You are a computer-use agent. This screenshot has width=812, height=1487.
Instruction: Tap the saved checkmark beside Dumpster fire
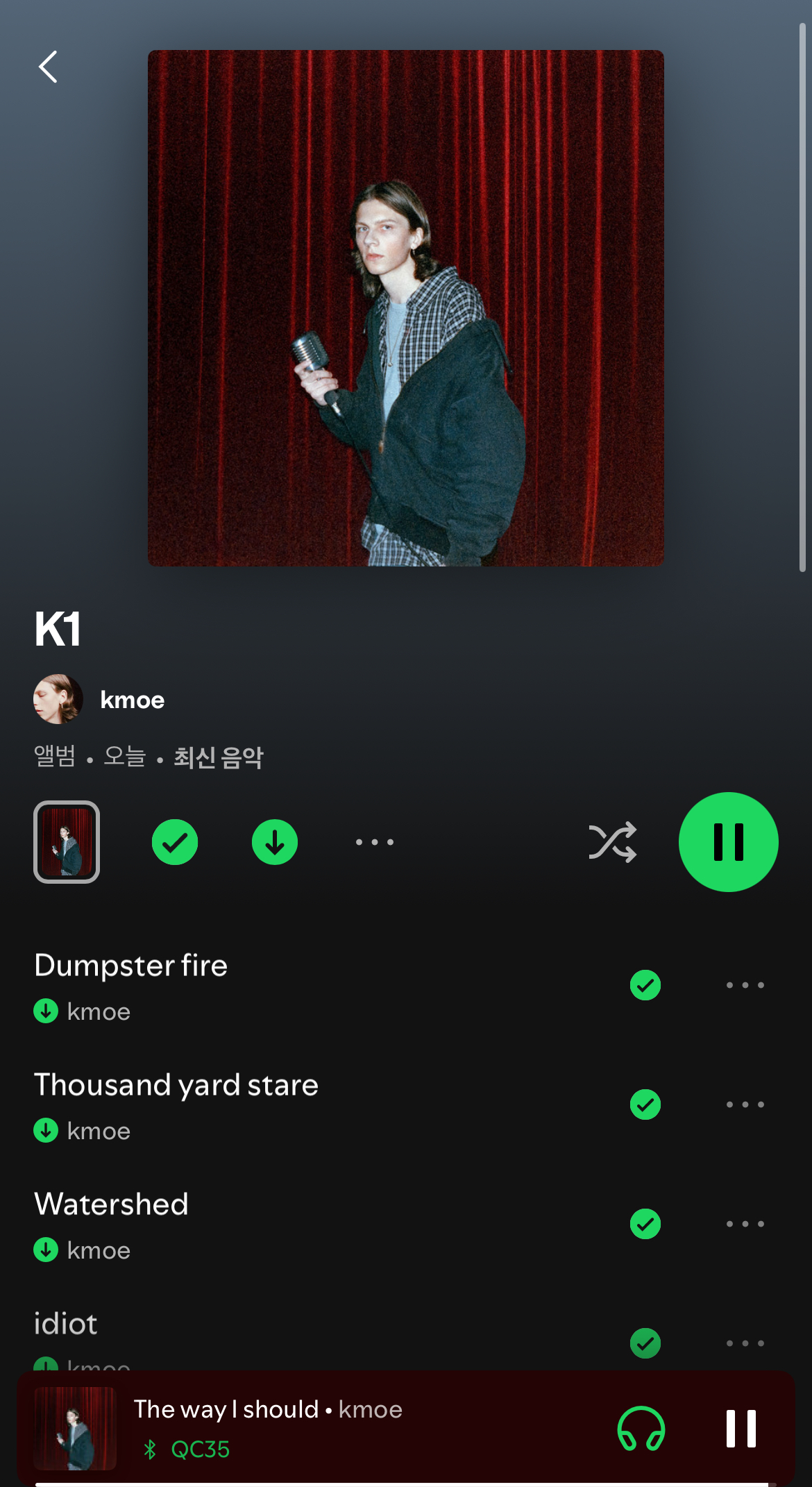(x=645, y=985)
